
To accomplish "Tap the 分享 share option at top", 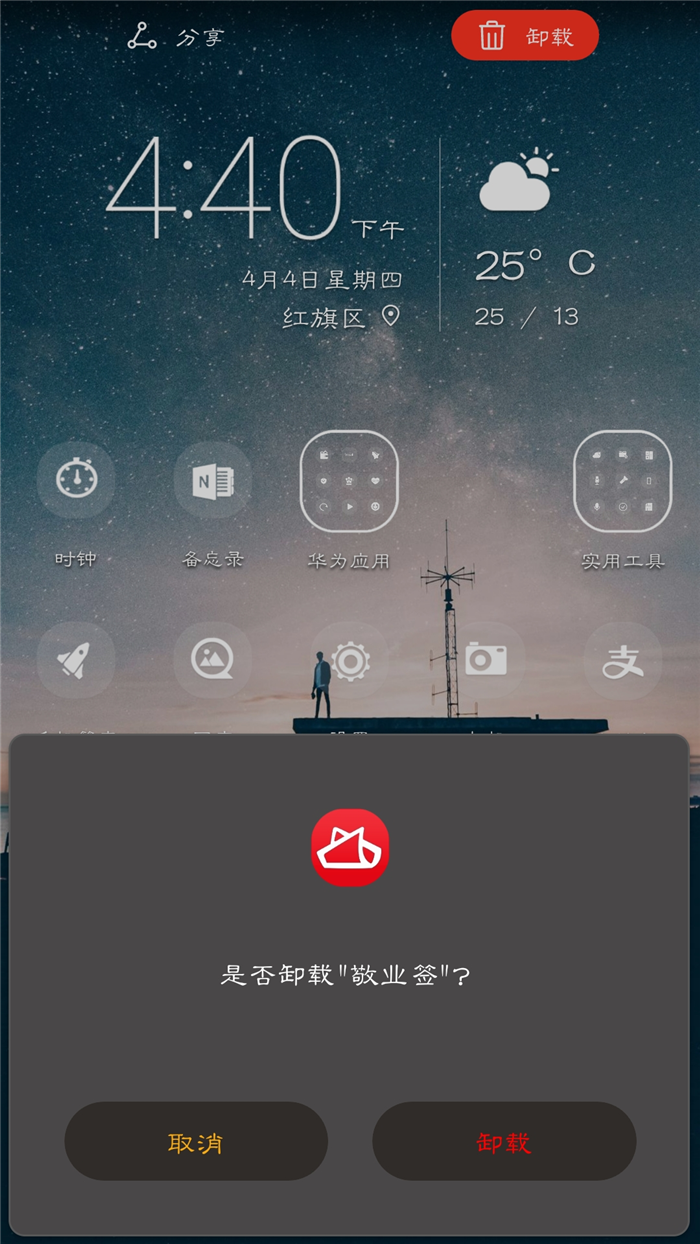I will (176, 37).
